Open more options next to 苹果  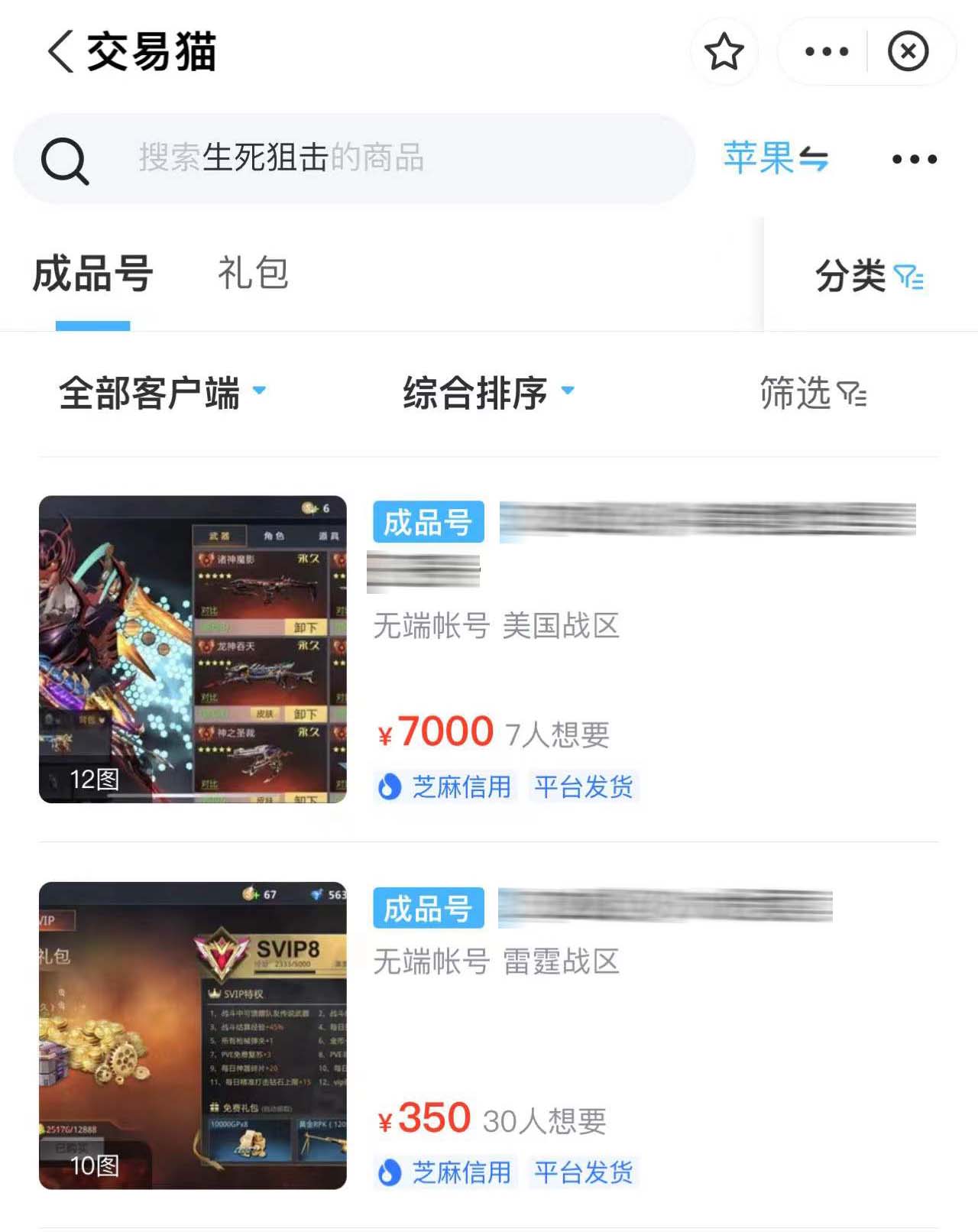point(915,159)
